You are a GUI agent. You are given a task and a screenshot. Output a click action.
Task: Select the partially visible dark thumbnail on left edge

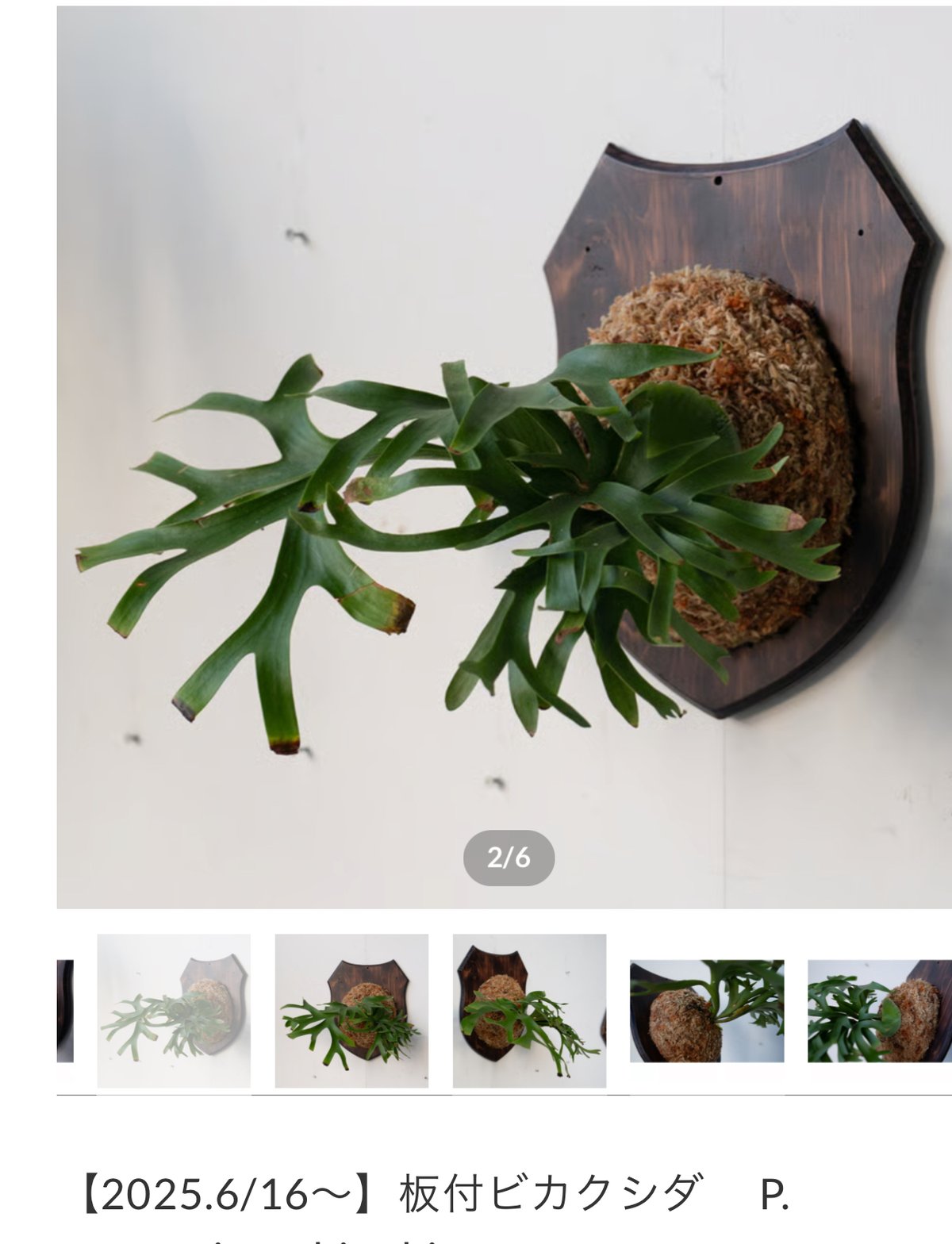(x=65, y=1011)
